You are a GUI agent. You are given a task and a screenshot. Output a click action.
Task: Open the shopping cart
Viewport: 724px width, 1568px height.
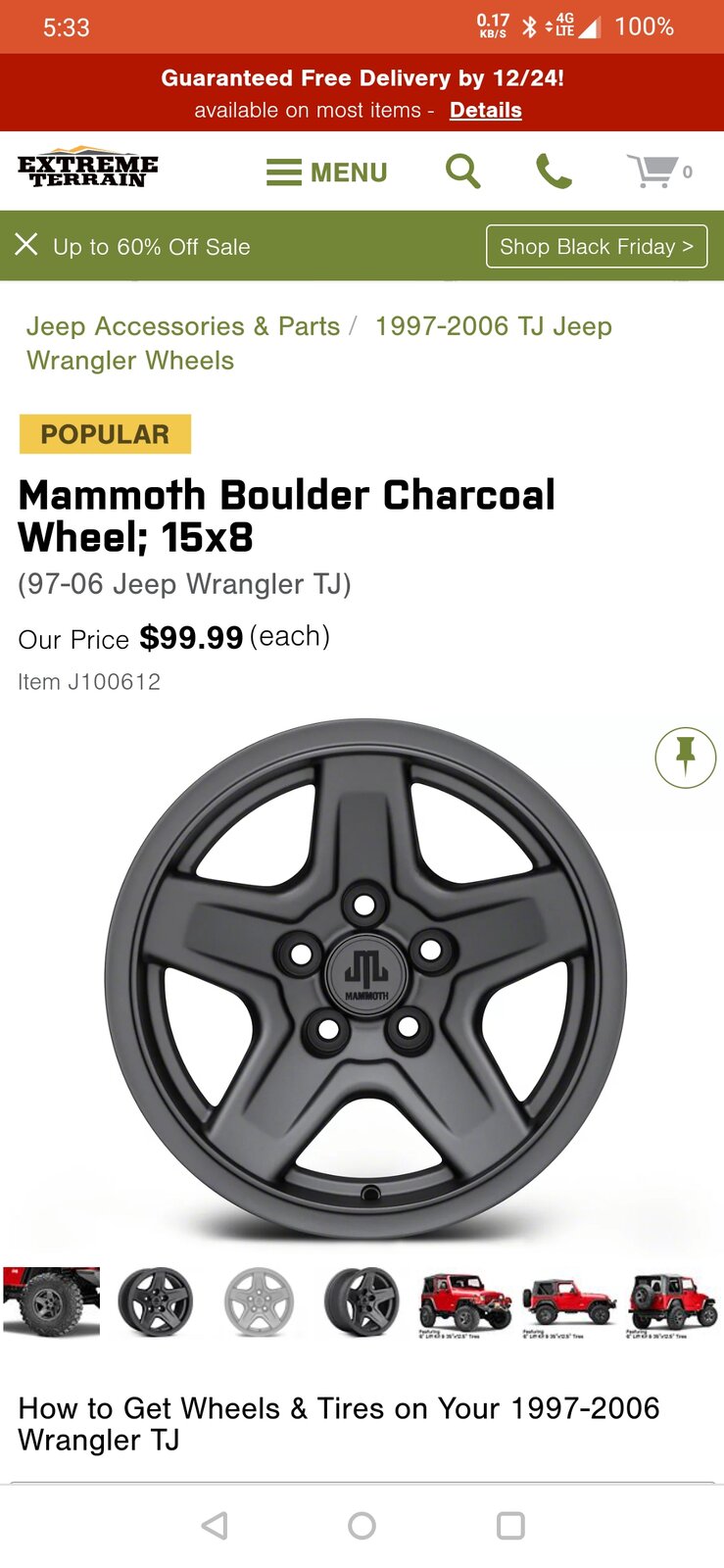[656, 171]
